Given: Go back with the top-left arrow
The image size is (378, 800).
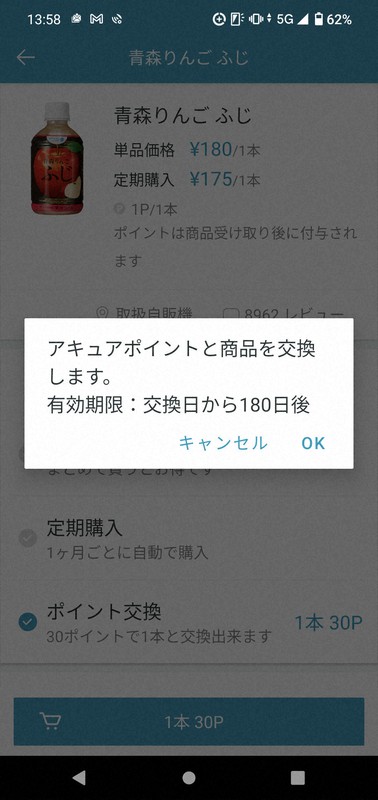Looking at the screenshot, I should [x=26, y=58].
